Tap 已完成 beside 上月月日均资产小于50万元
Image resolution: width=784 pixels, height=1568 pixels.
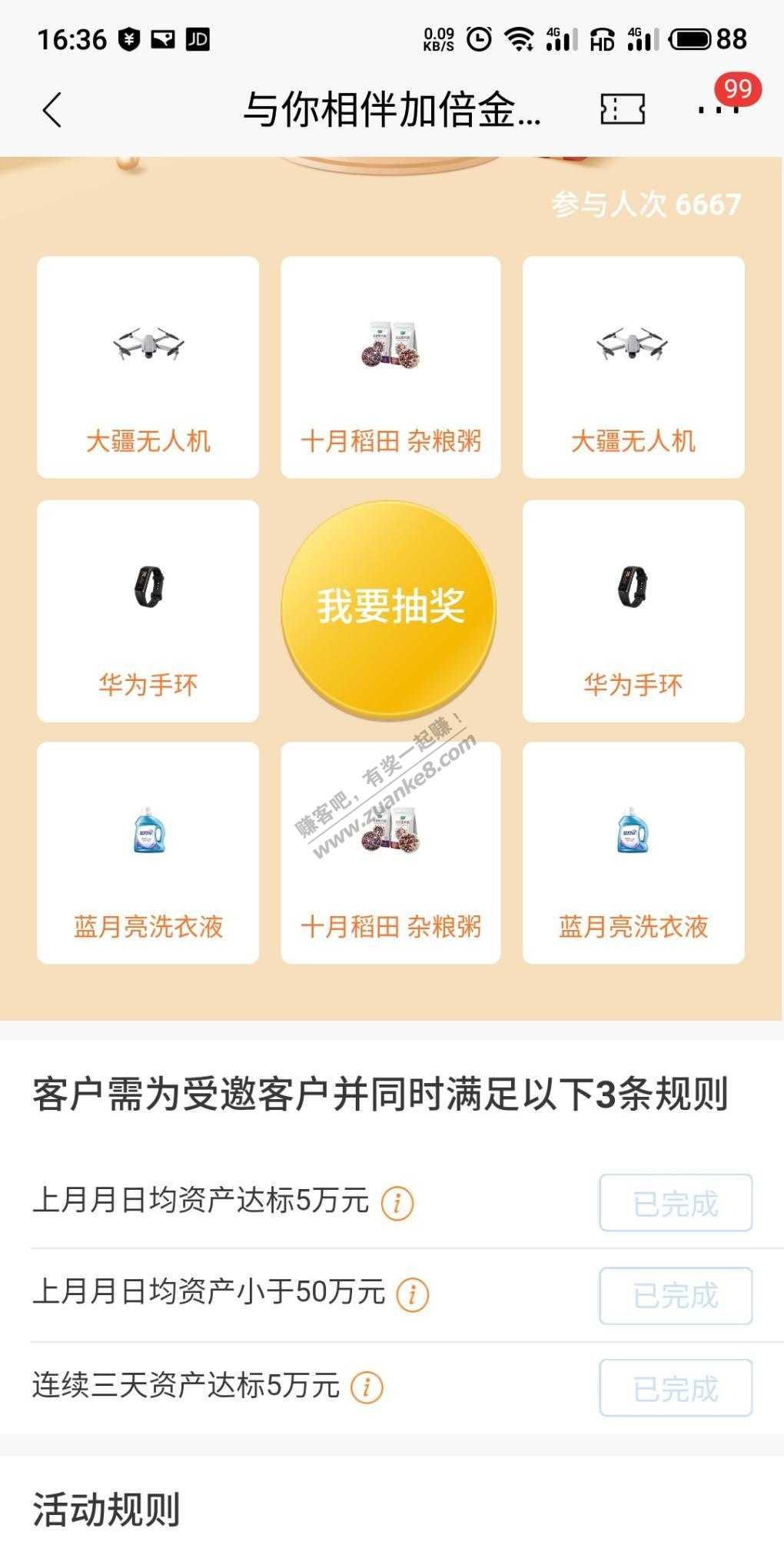(x=675, y=1296)
